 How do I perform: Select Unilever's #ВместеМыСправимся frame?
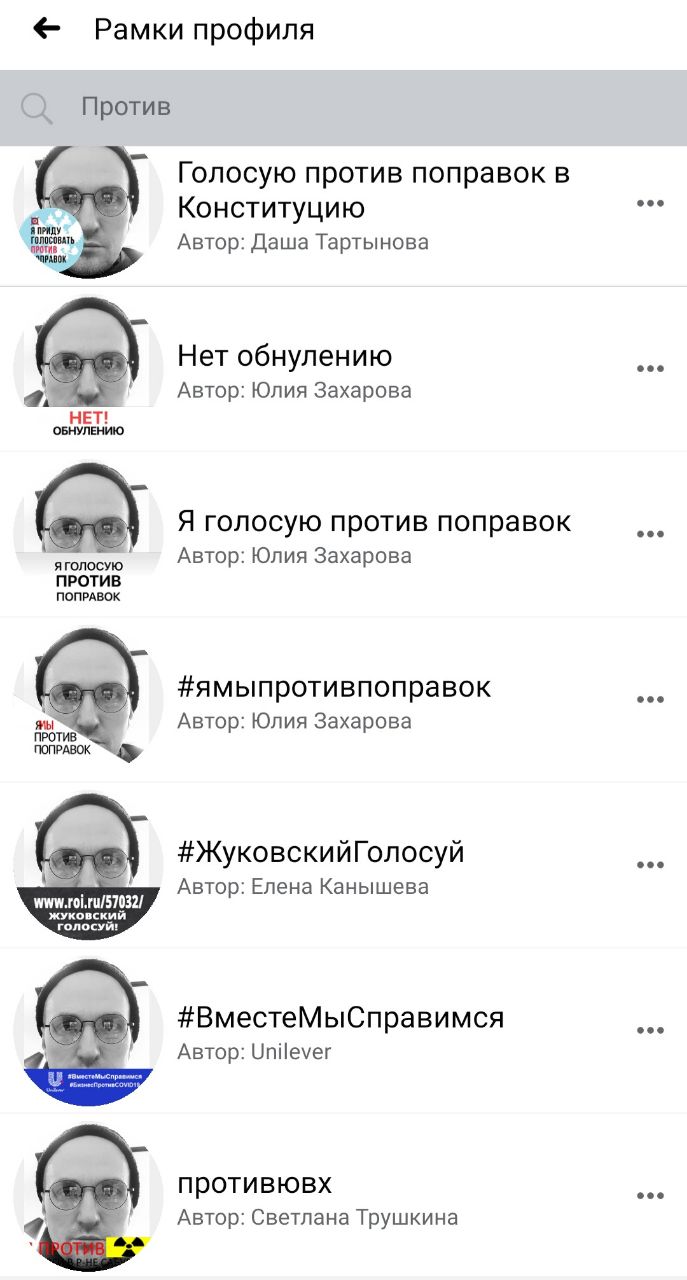[340, 1018]
